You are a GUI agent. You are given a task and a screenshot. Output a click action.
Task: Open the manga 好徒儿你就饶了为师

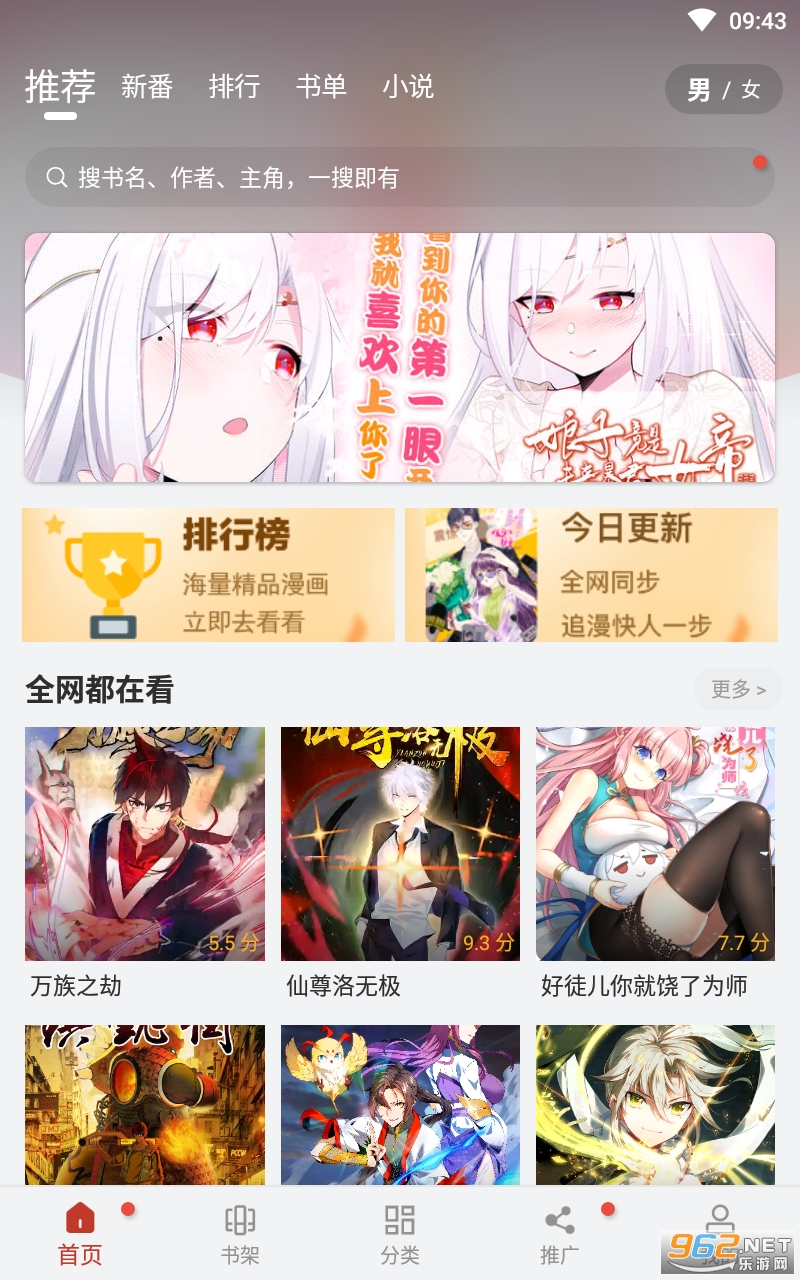pyautogui.click(x=656, y=864)
